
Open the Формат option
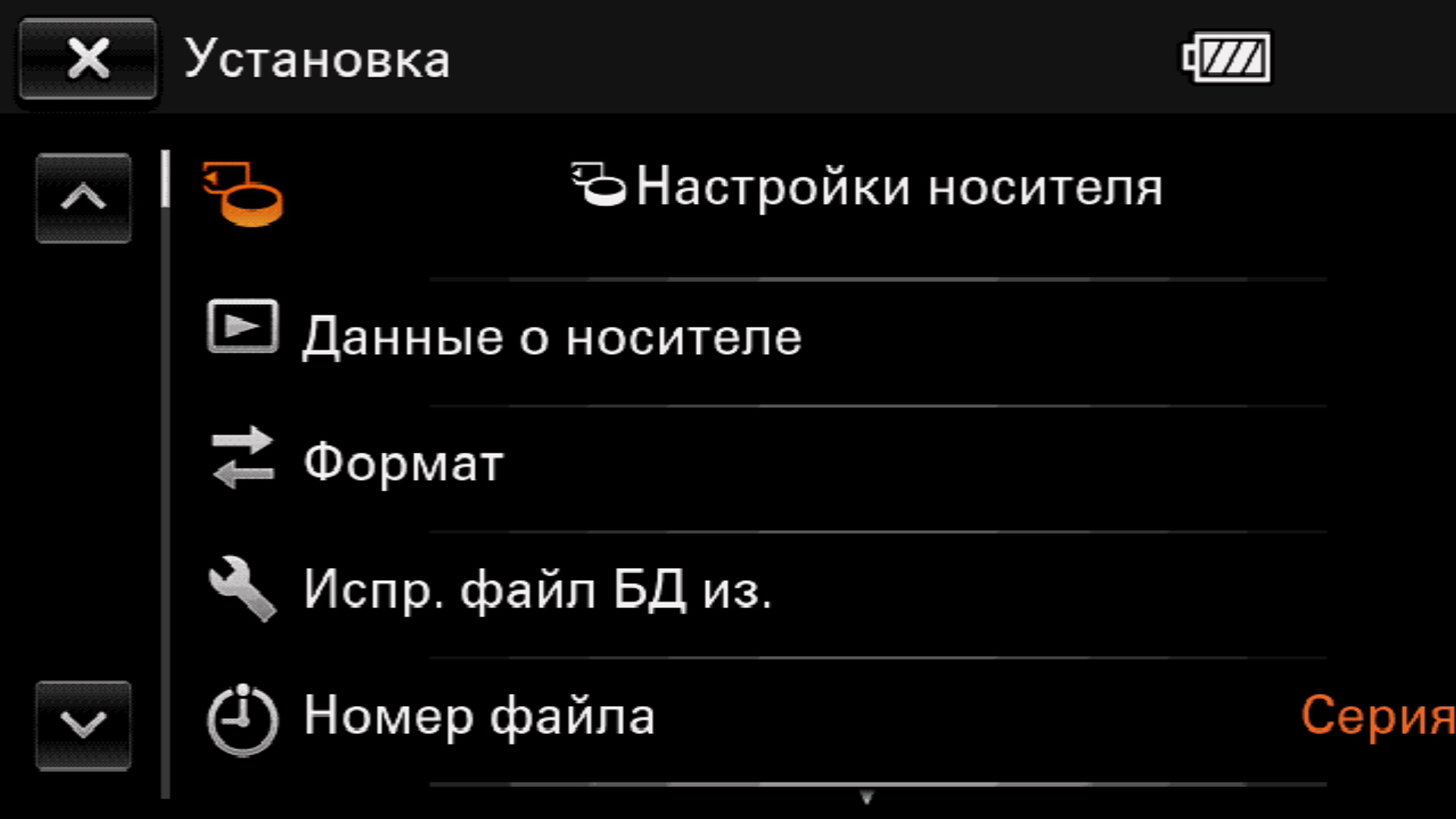point(403,463)
